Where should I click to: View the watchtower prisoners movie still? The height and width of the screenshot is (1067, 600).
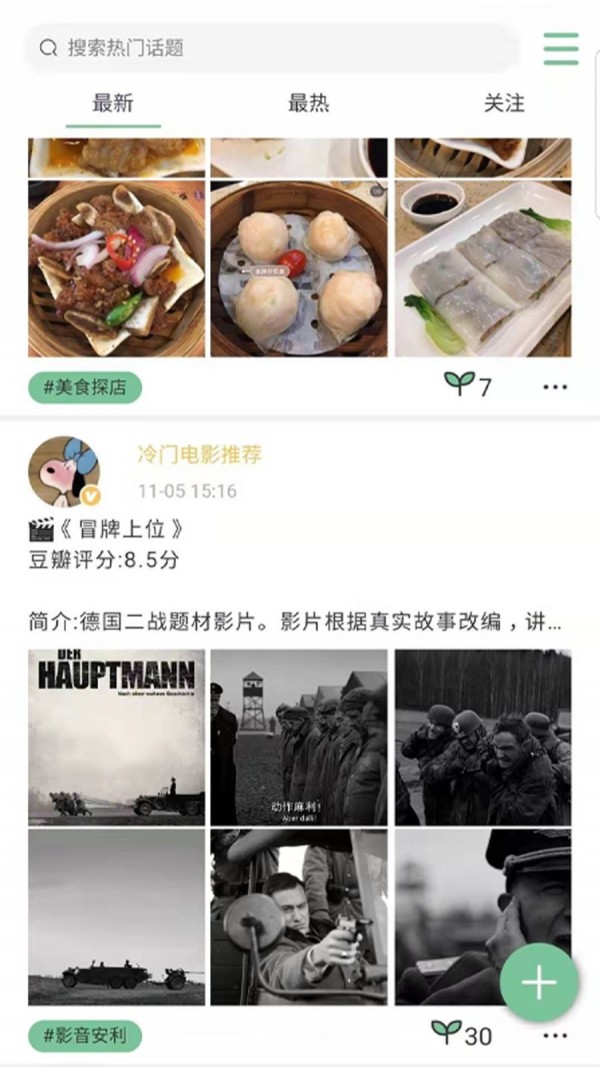pos(299,735)
